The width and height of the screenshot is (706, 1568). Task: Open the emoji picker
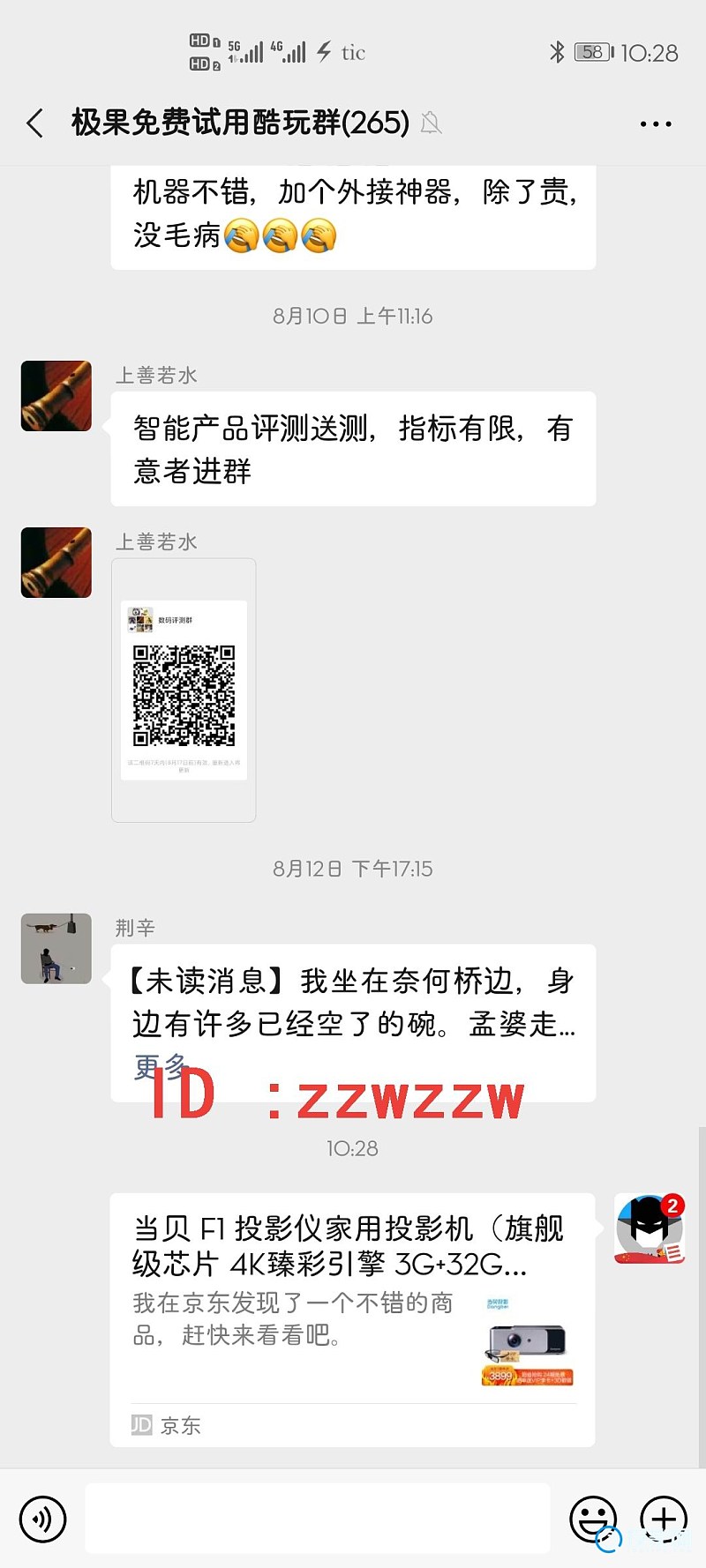593,1519
